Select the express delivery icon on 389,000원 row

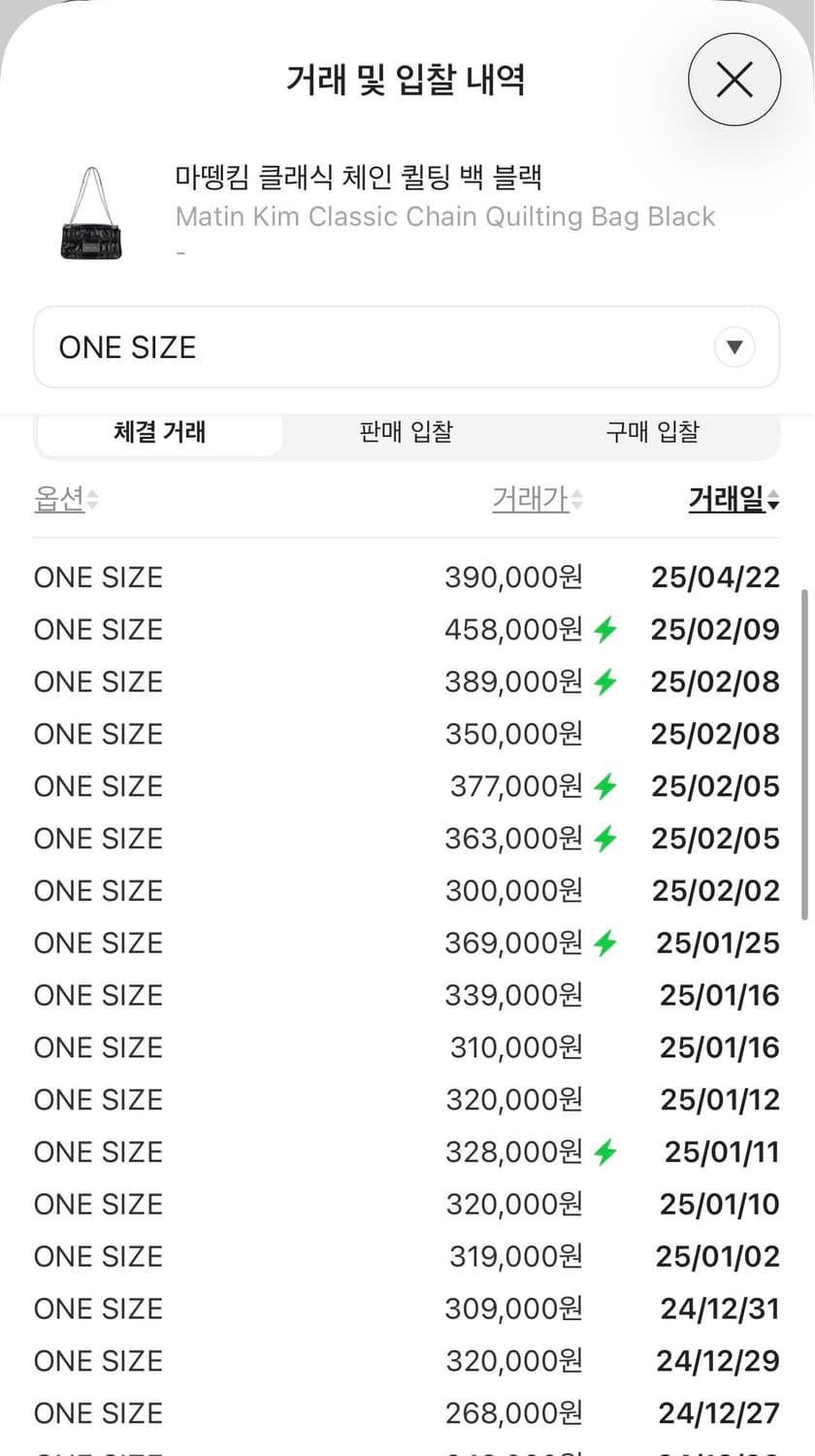pyautogui.click(x=605, y=681)
